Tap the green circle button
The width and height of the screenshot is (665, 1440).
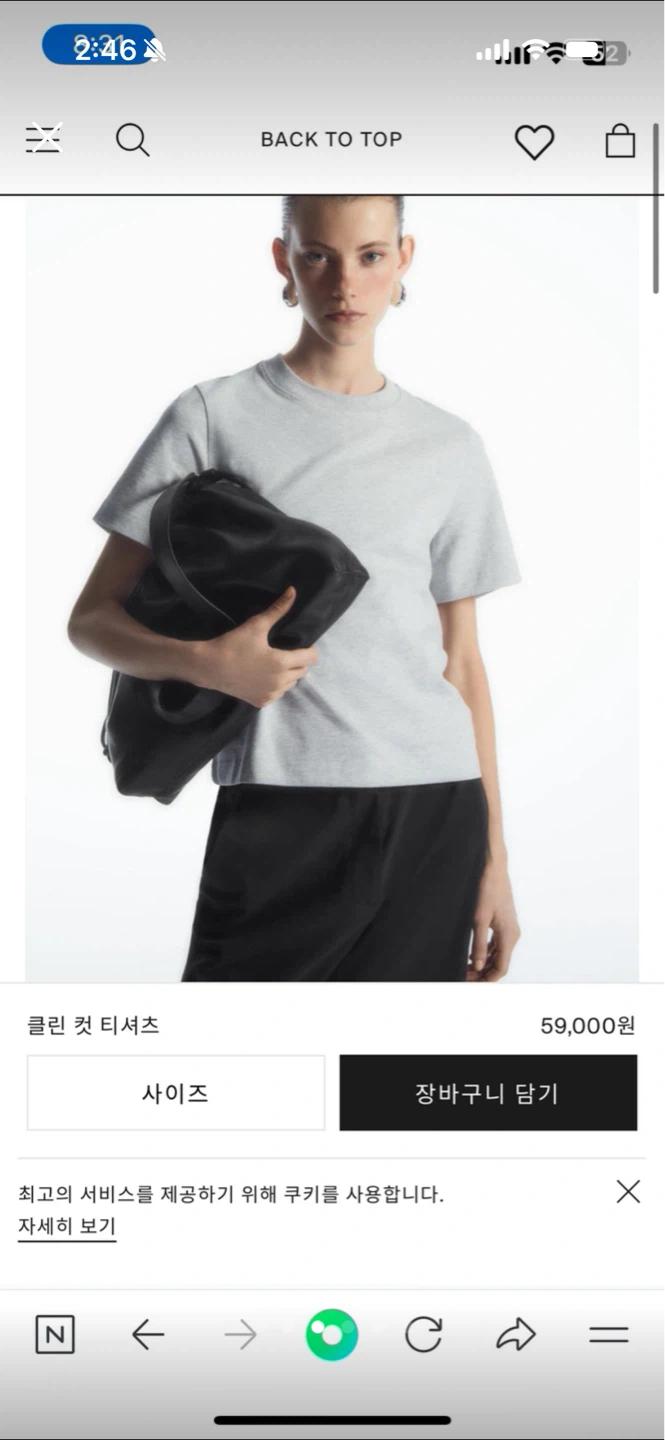(x=332, y=1335)
